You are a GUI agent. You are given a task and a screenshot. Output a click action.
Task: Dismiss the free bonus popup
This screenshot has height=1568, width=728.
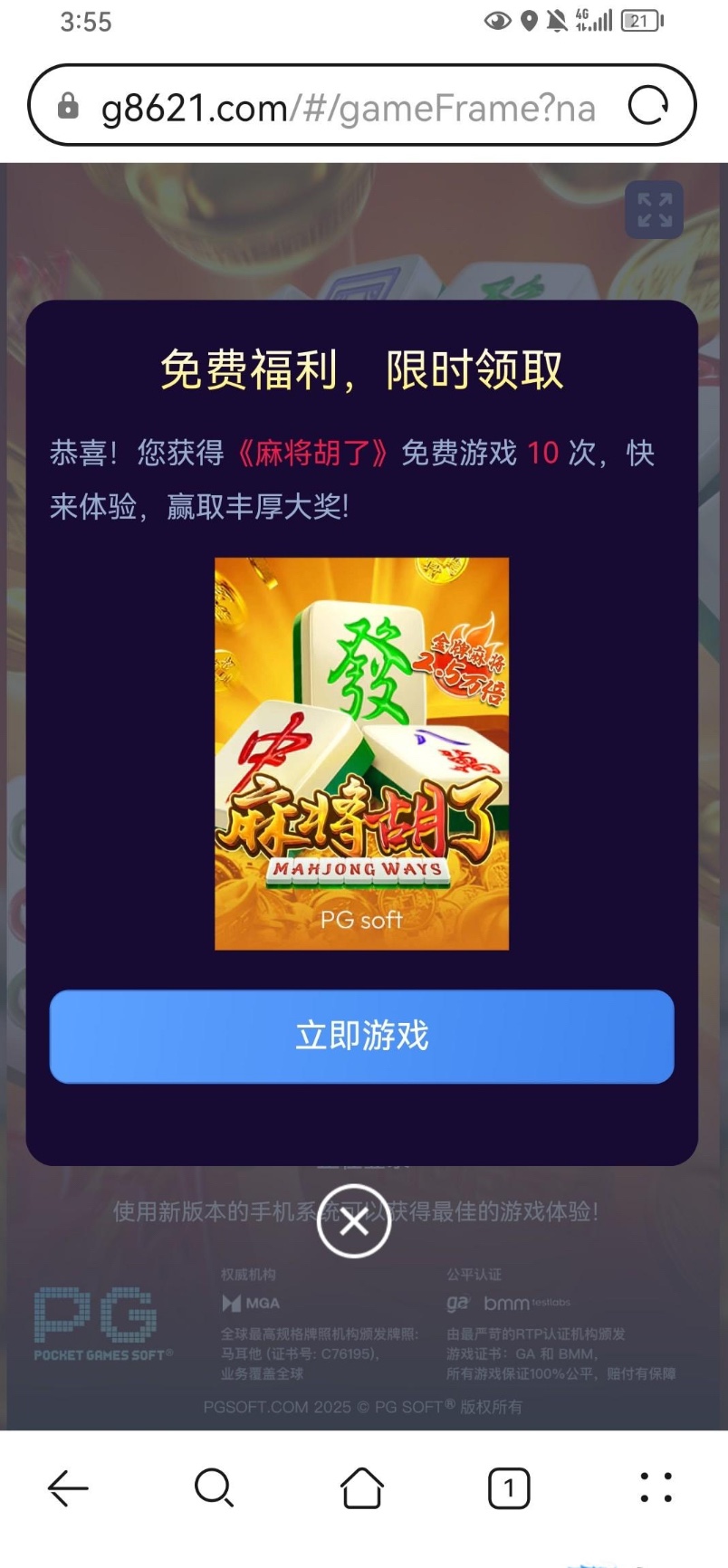(x=354, y=1221)
